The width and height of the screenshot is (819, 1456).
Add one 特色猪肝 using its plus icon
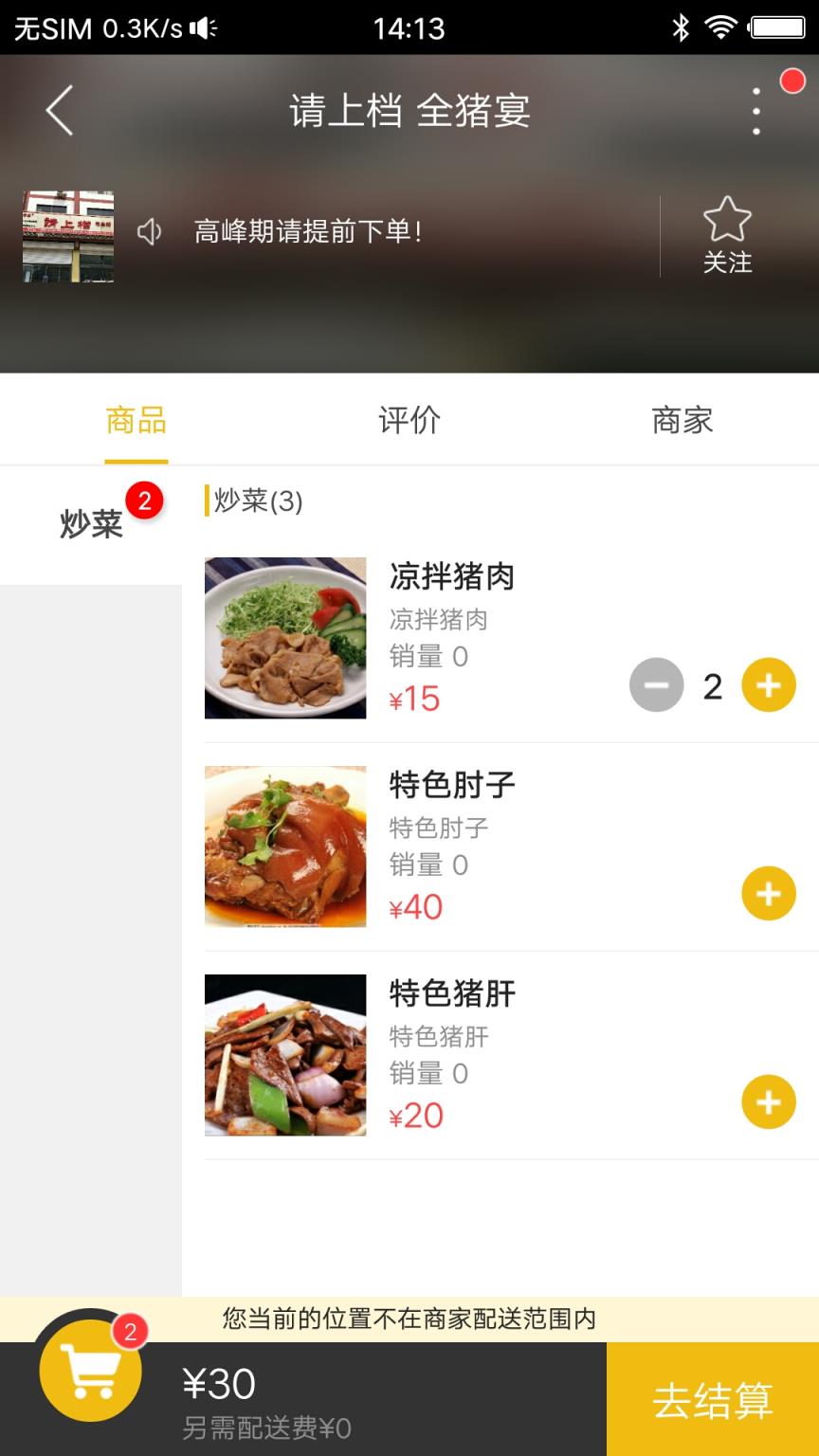pyautogui.click(x=768, y=1101)
